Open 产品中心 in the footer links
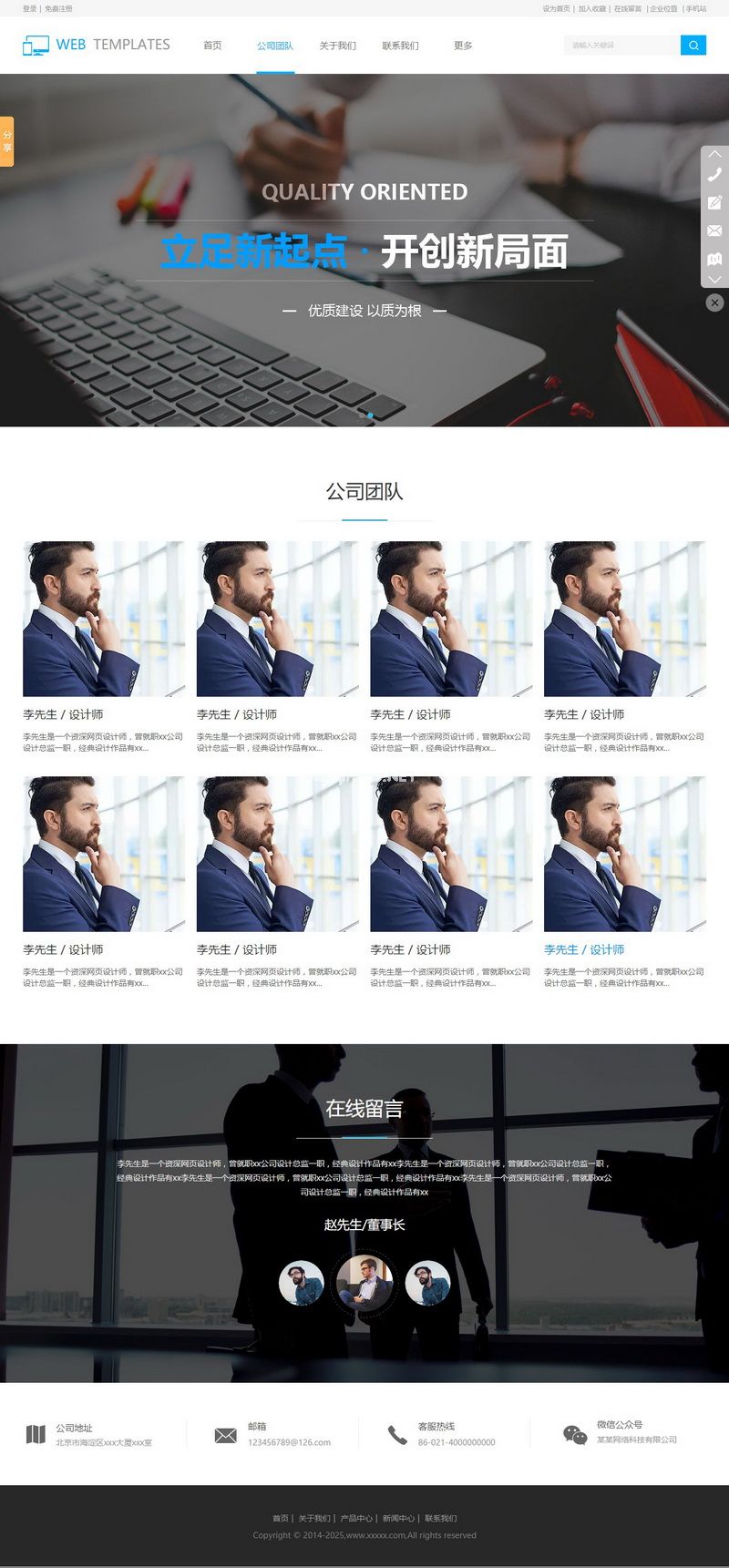729x1568 pixels. click(355, 1518)
